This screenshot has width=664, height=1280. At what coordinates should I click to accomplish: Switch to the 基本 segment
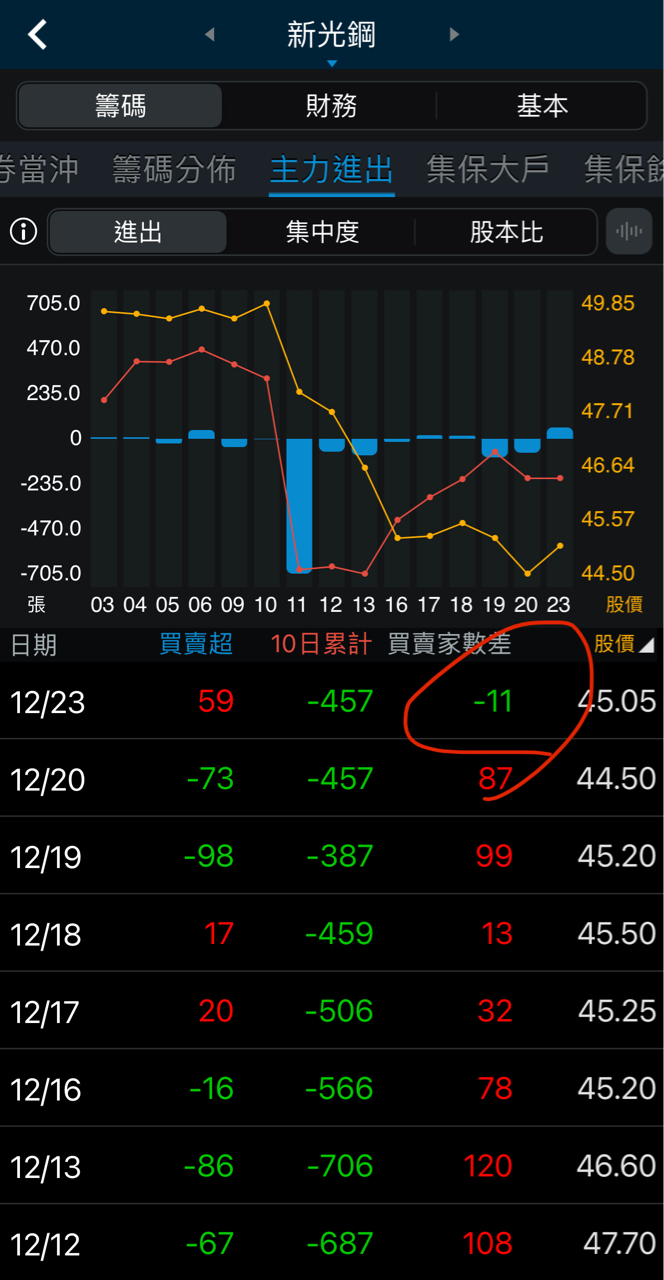542,106
